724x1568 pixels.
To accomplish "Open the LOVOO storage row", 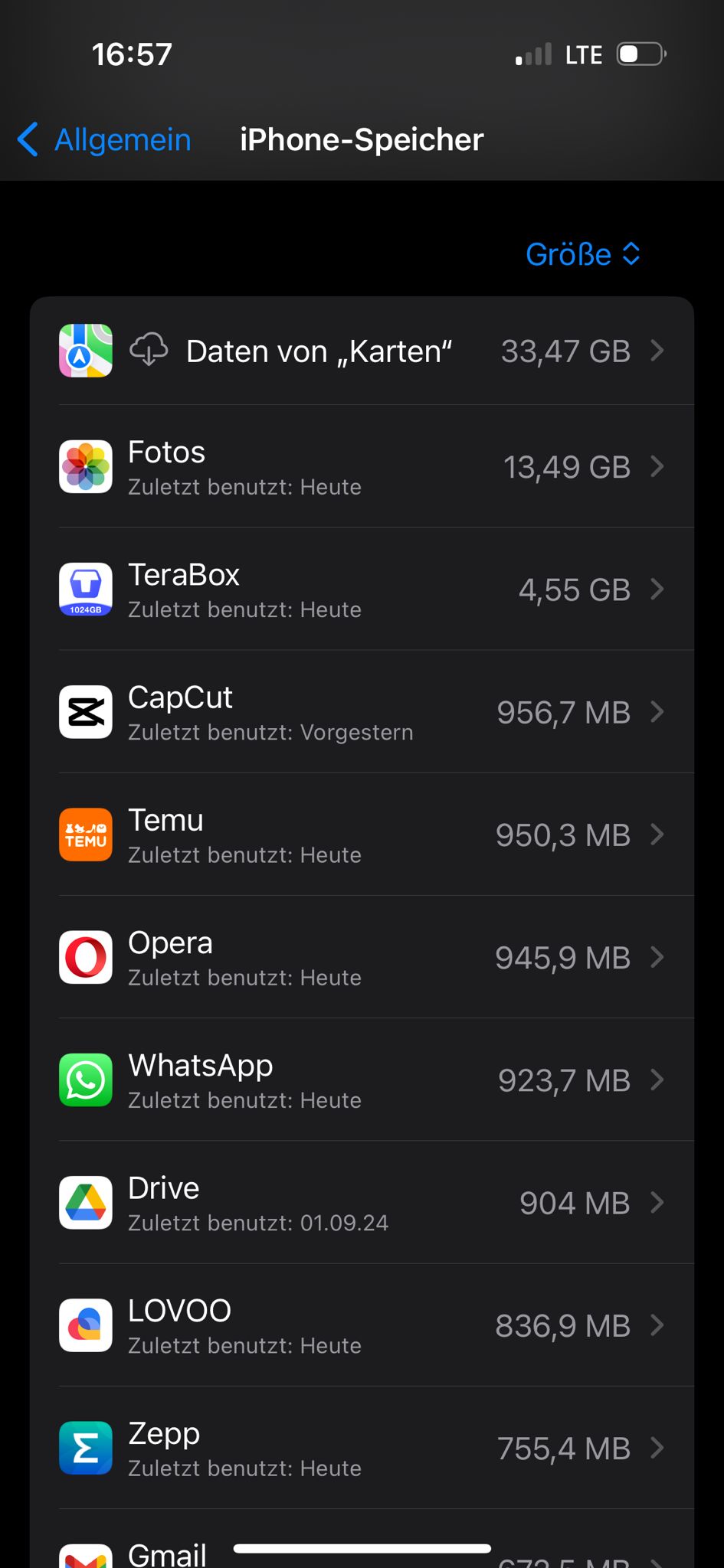I will (362, 1325).
